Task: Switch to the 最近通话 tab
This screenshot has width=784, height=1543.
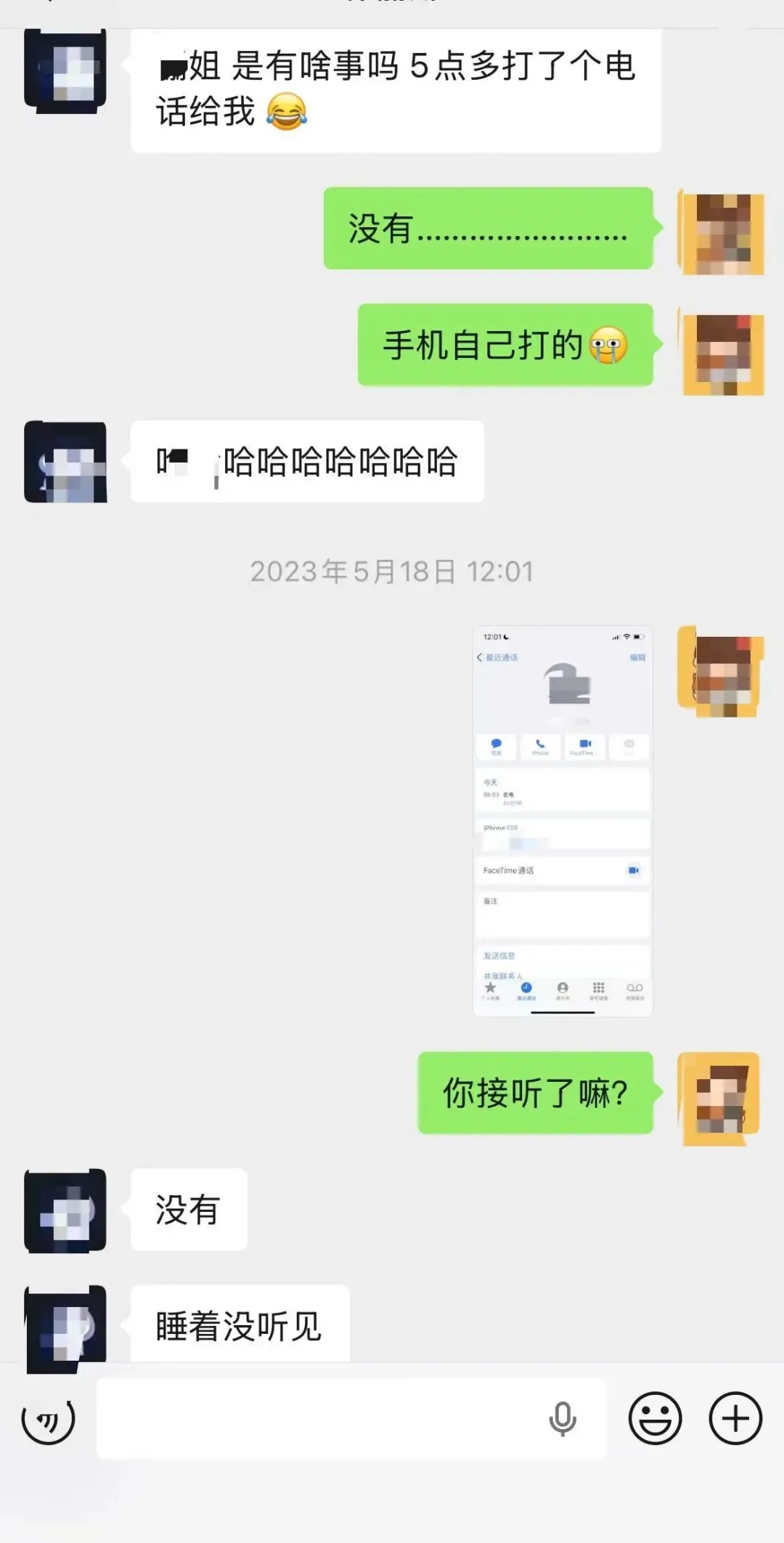Action: pyautogui.click(x=526, y=990)
